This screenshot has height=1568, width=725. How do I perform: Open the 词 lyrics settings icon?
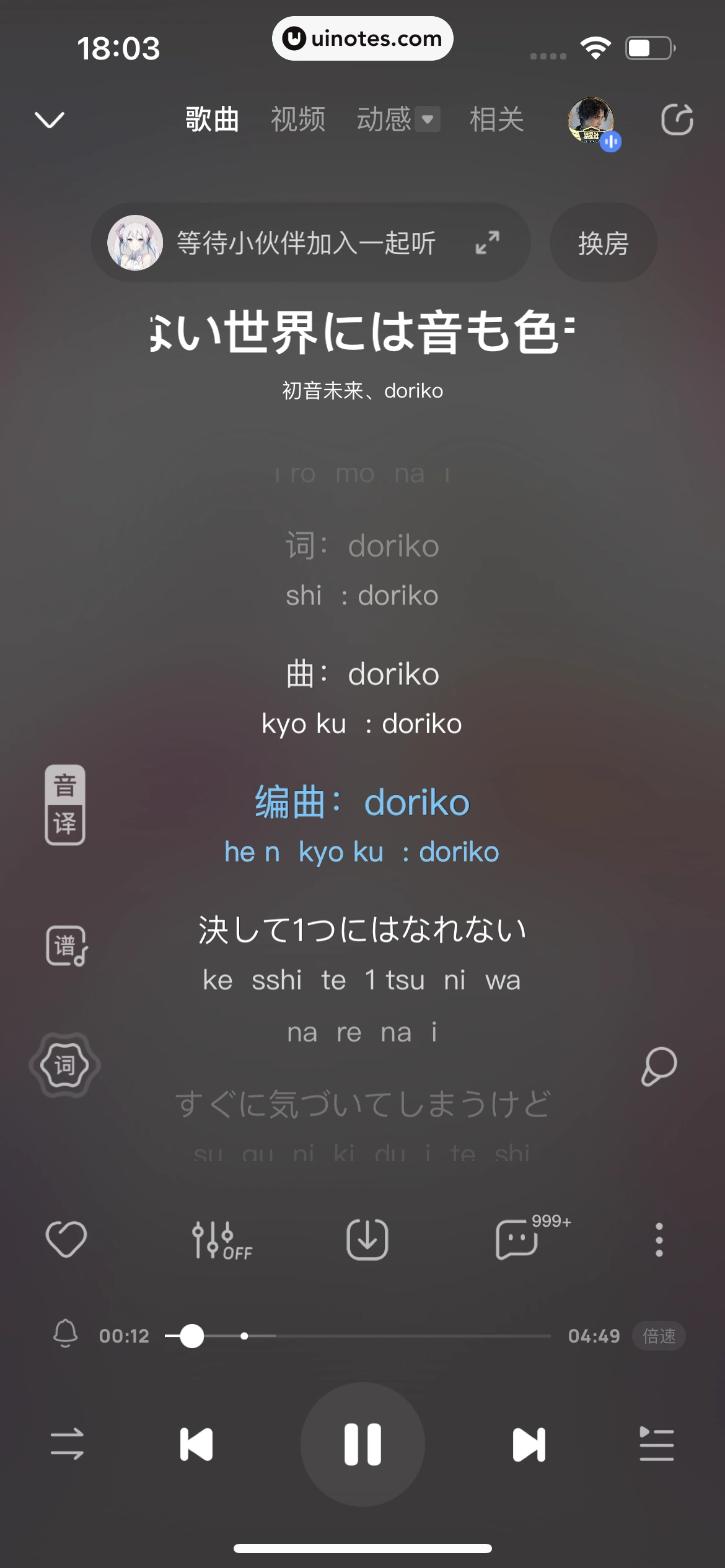[64, 1065]
